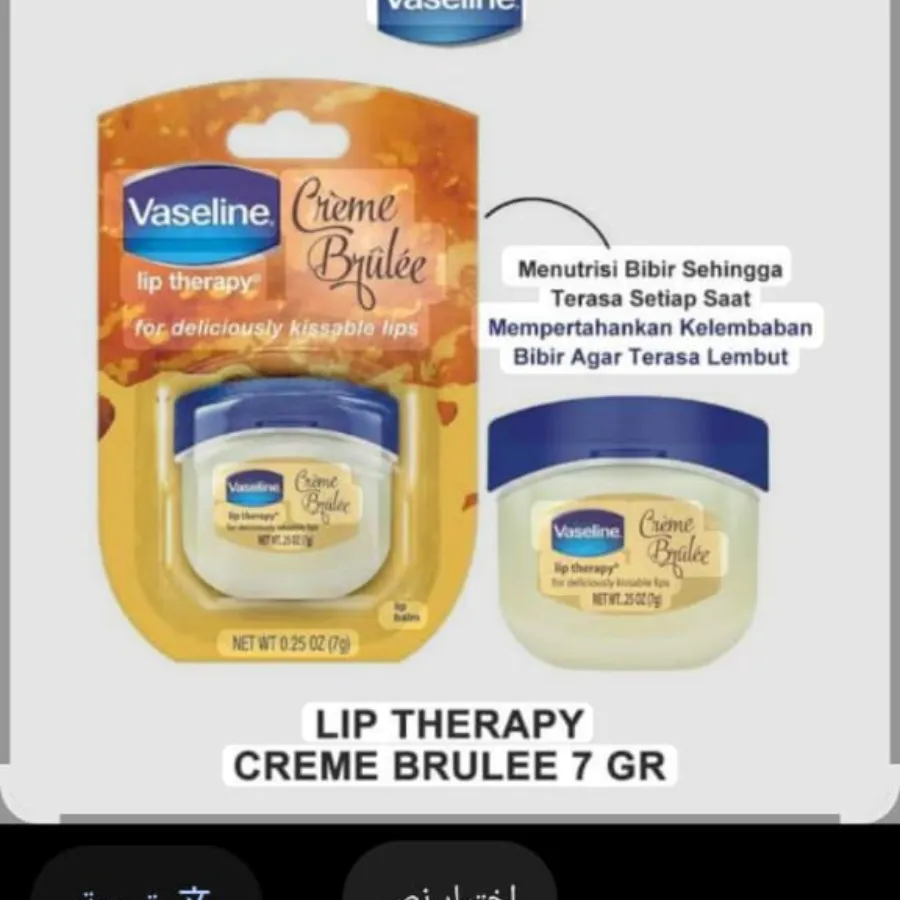Tap the Select text (اختيار نص) chip
Screen dimensions: 900x900
(449, 878)
